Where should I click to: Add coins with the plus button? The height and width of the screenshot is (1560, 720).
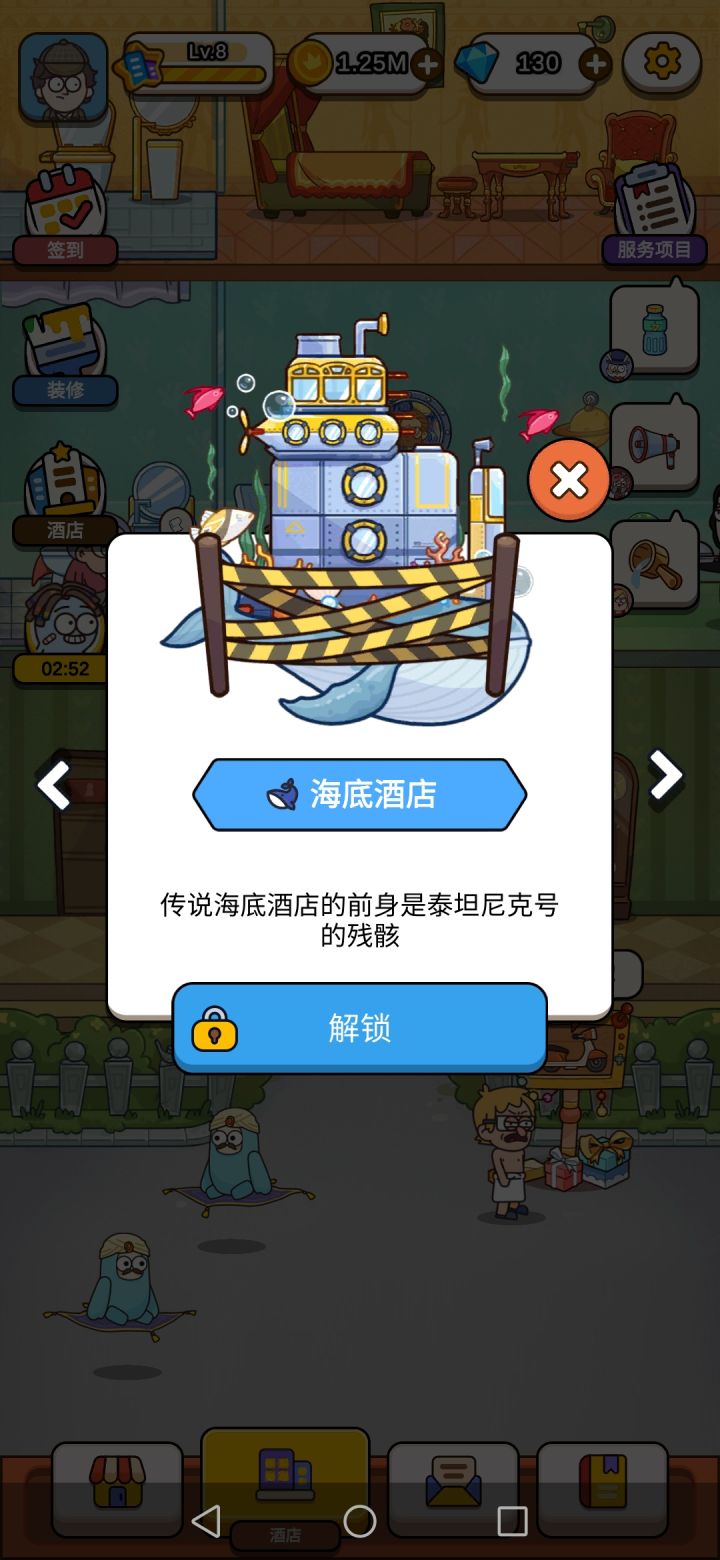425,62
